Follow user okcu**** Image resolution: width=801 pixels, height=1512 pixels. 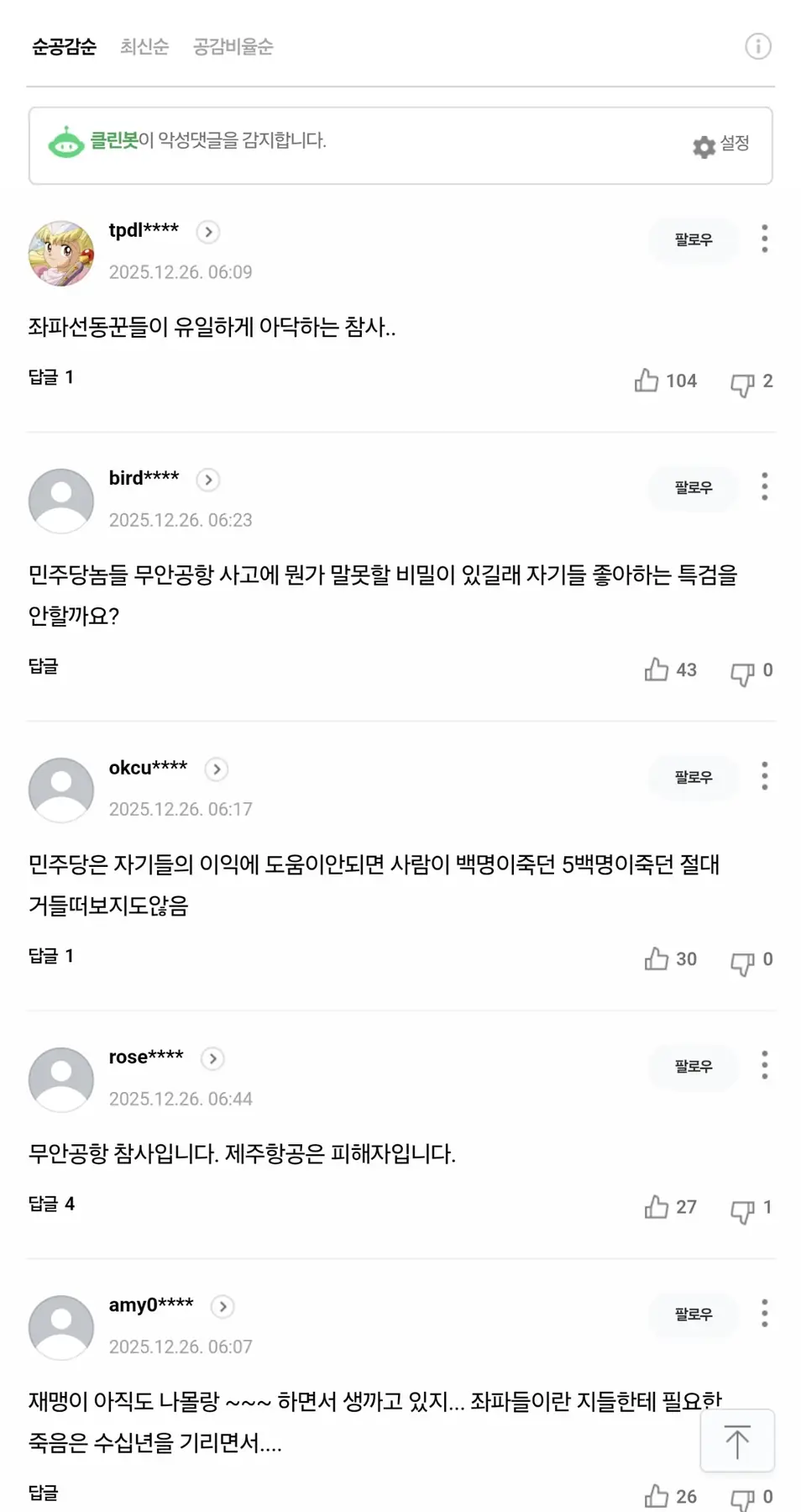point(693,778)
